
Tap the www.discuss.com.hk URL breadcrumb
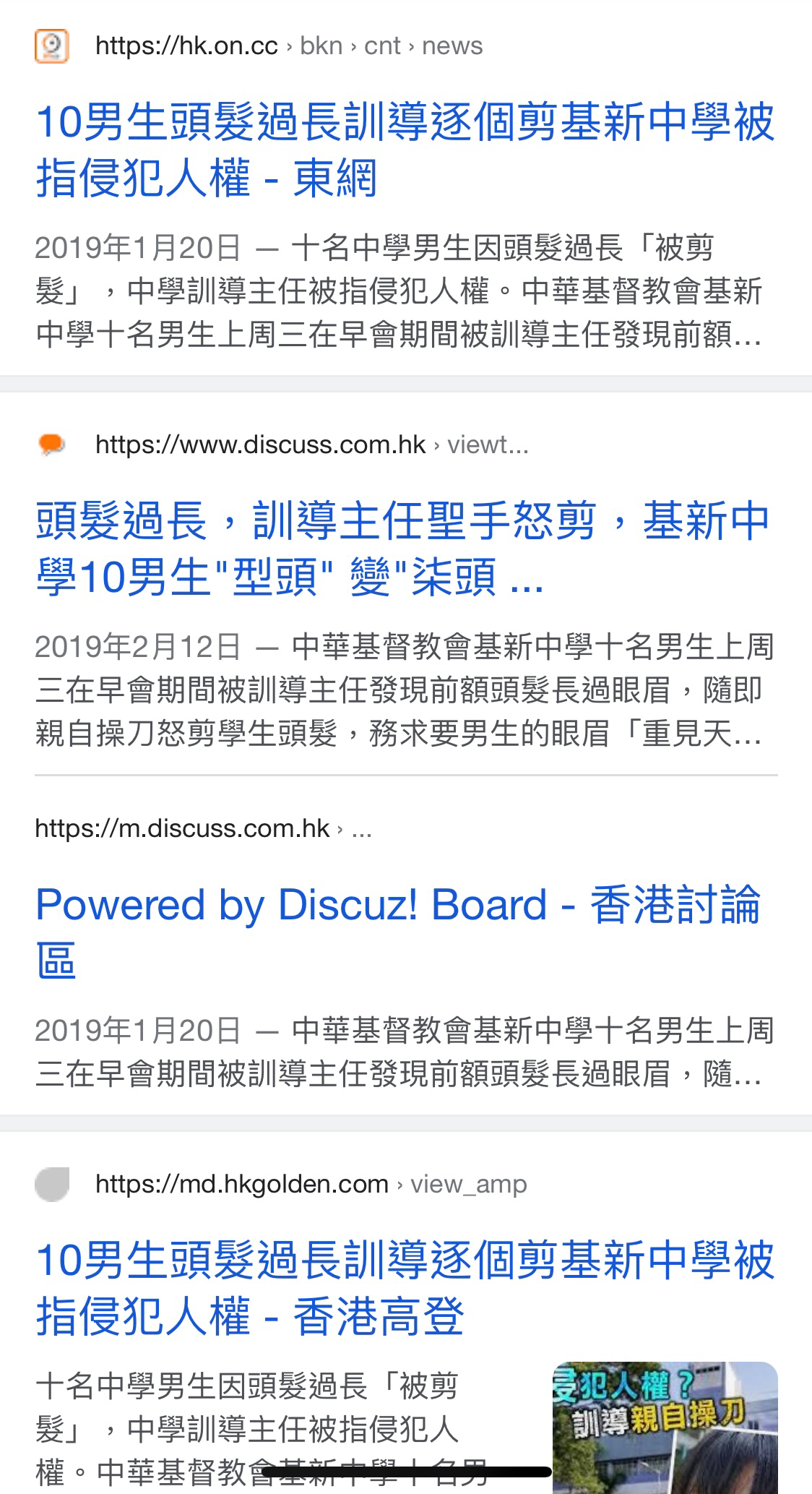click(x=312, y=445)
